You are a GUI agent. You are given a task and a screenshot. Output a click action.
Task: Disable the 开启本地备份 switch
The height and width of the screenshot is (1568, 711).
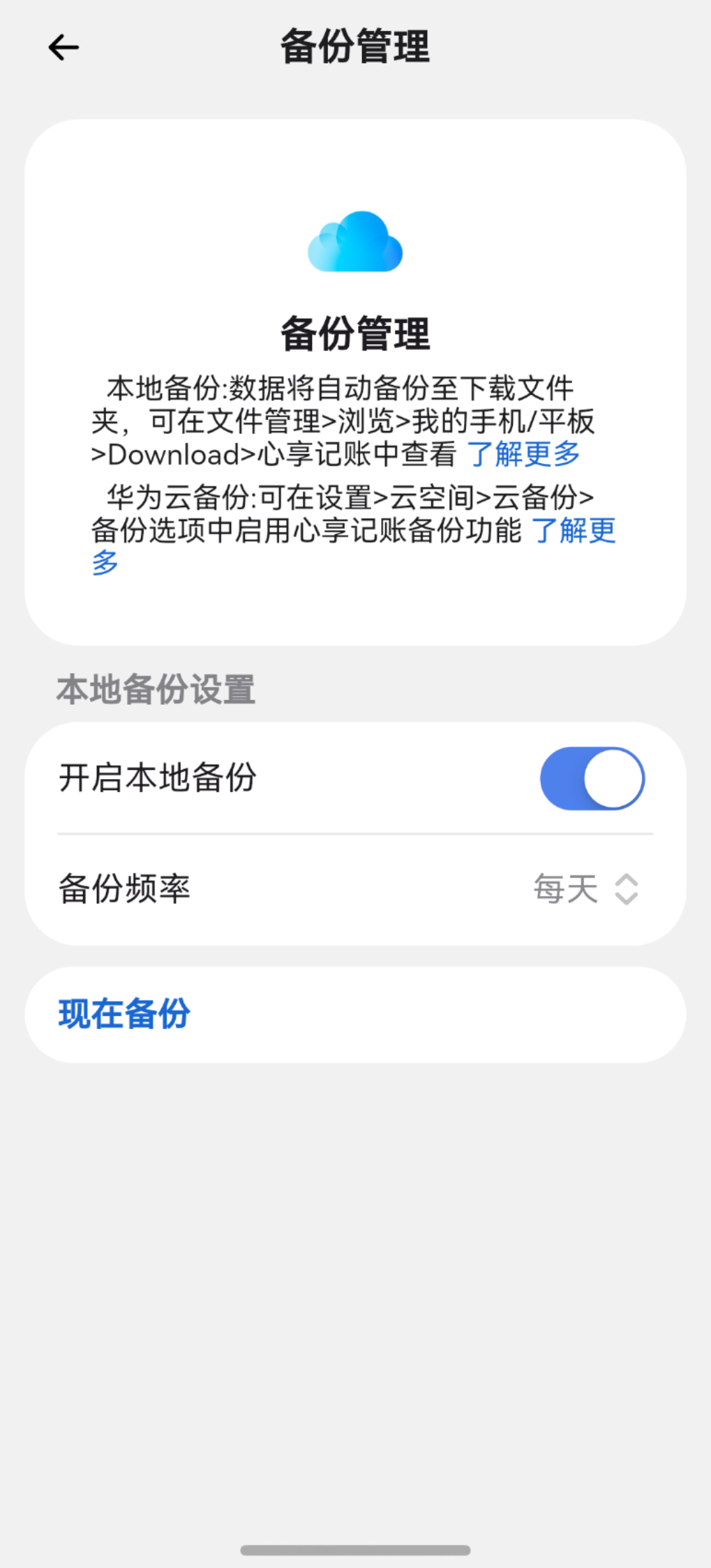coord(591,778)
